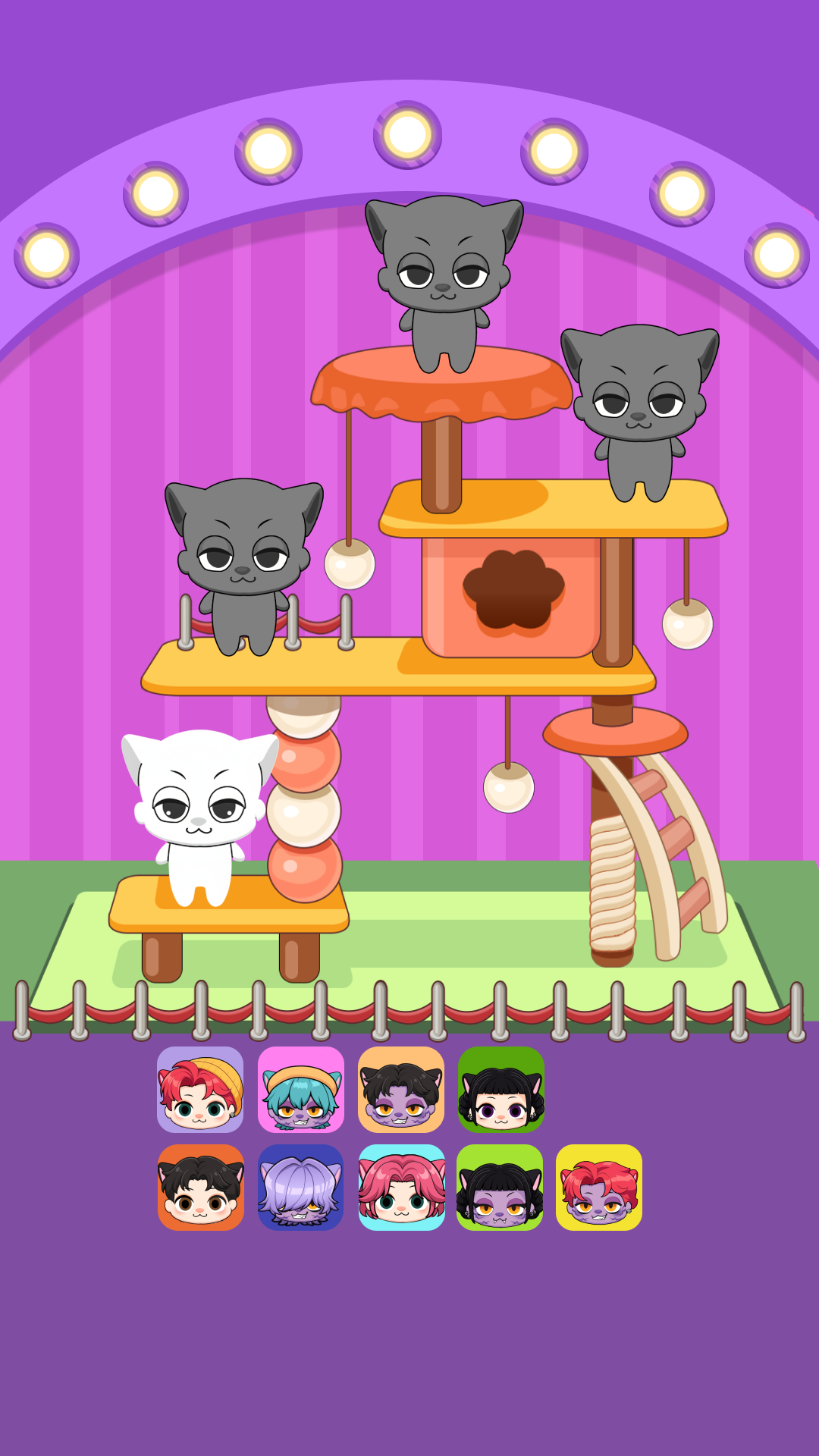Pick the purple-skinned black-haired face on orange tile

401,1090
